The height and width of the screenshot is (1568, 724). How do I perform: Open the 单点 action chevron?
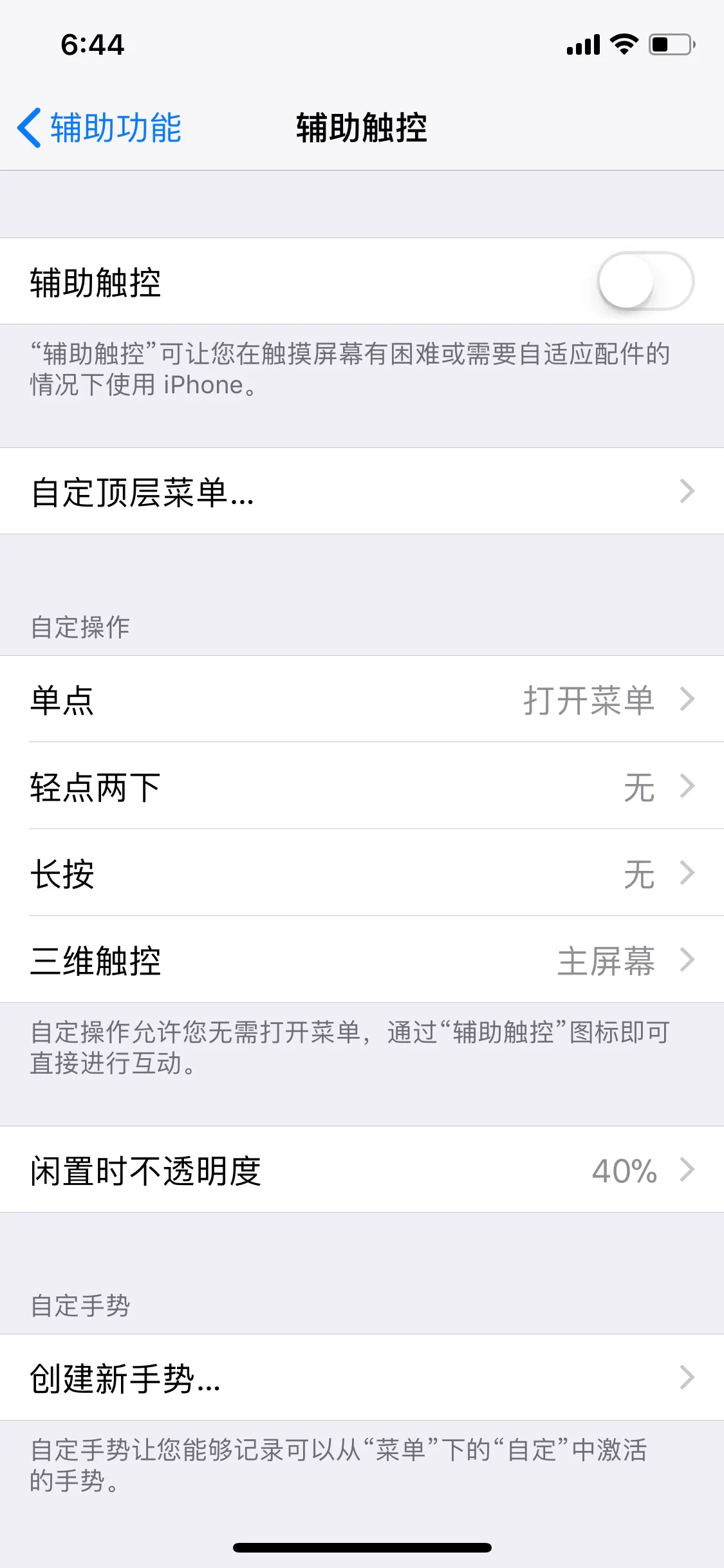point(686,702)
